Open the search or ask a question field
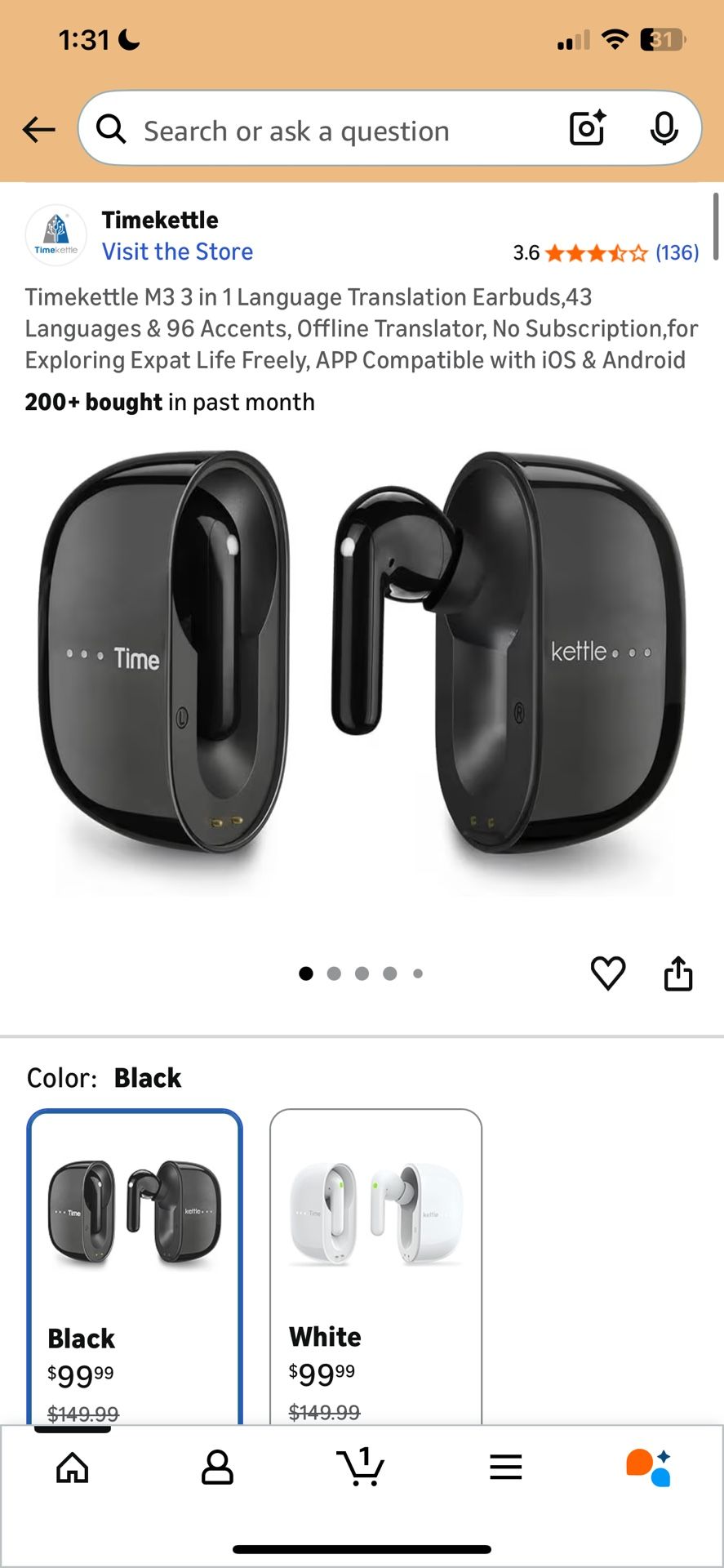 coord(326,131)
